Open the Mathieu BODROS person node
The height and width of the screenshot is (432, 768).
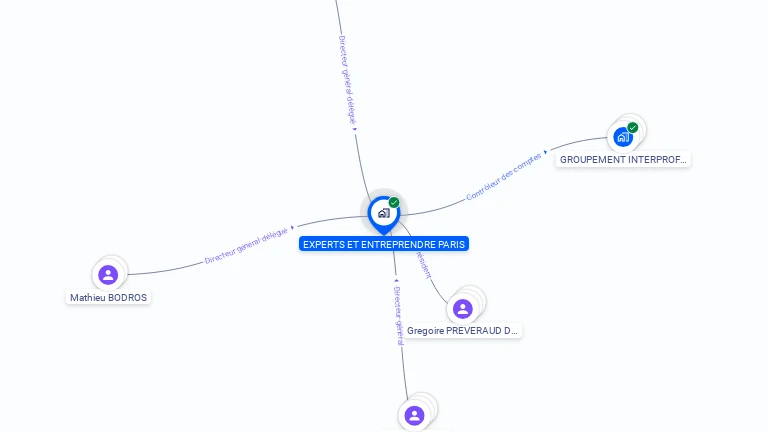(x=108, y=275)
